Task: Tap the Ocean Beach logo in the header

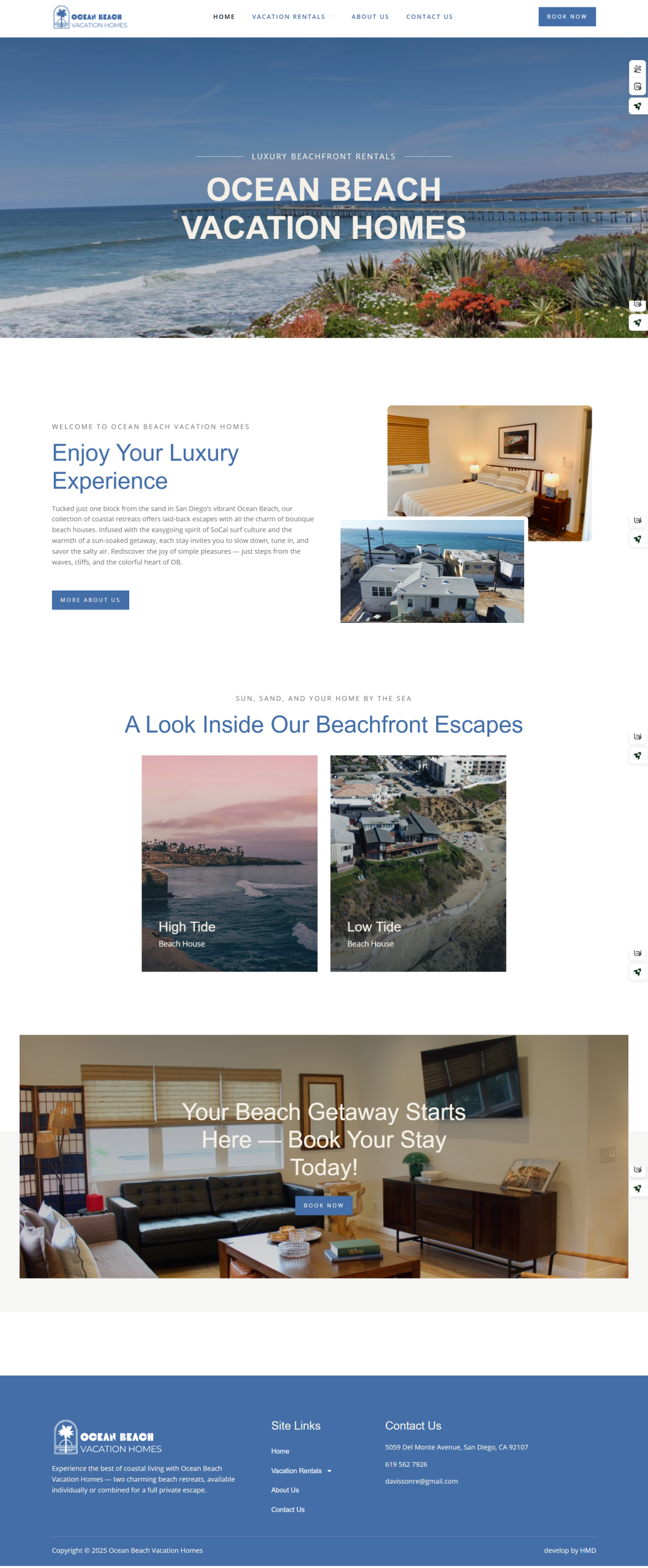Action: click(x=90, y=17)
